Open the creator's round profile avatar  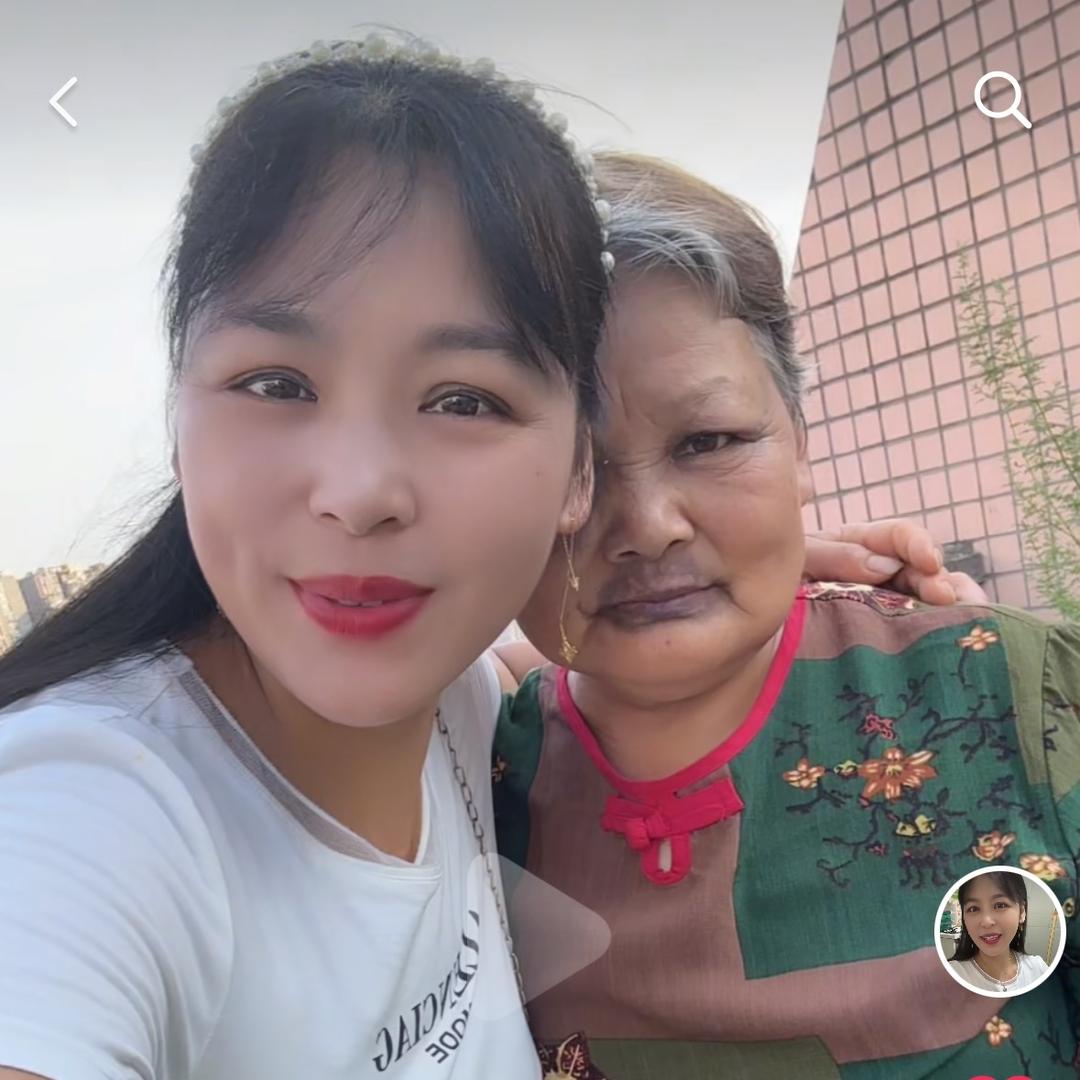(x=999, y=931)
